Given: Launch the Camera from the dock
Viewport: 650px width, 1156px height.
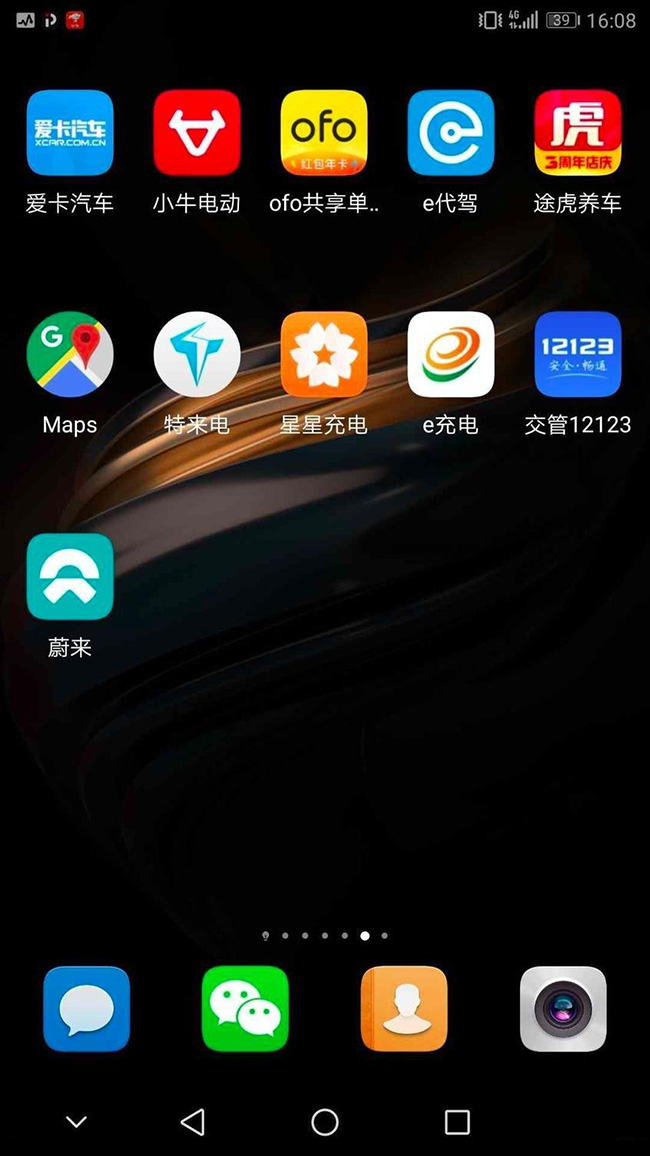Looking at the screenshot, I should click(563, 1009).
